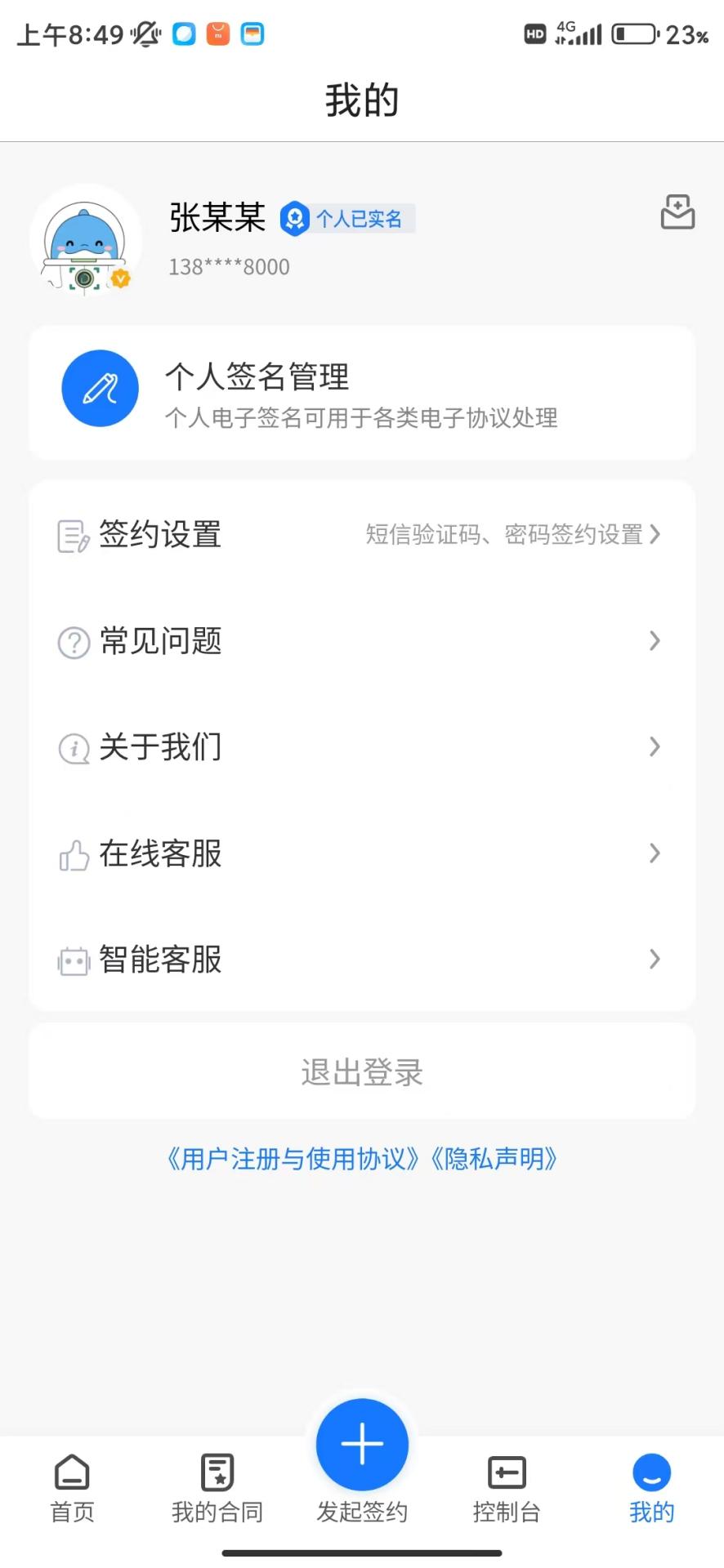Open the 我的合同 tab
Image resolution: width=724 pixels, height=1568 pixels.
tap(217, 1488)
